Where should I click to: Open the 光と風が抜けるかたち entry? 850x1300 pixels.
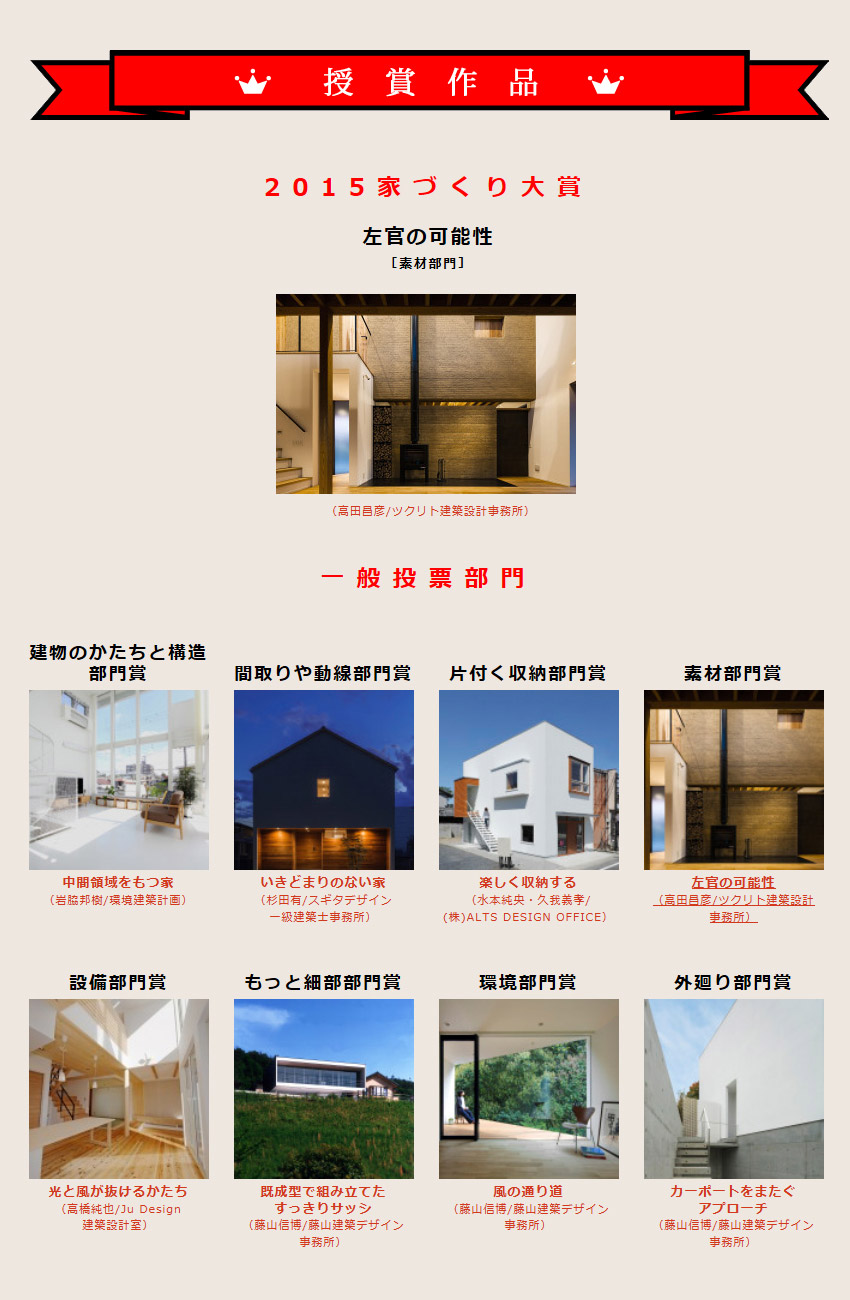(118, 1191)
